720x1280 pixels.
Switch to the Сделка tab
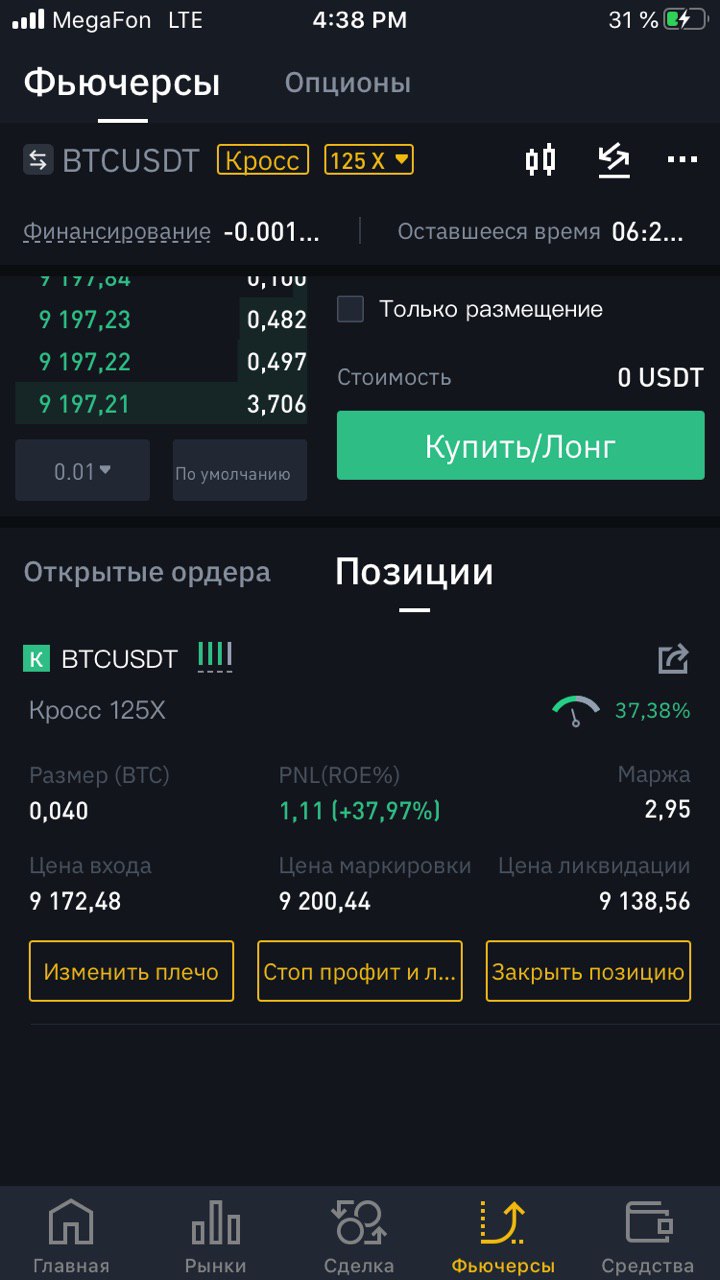359,1236
